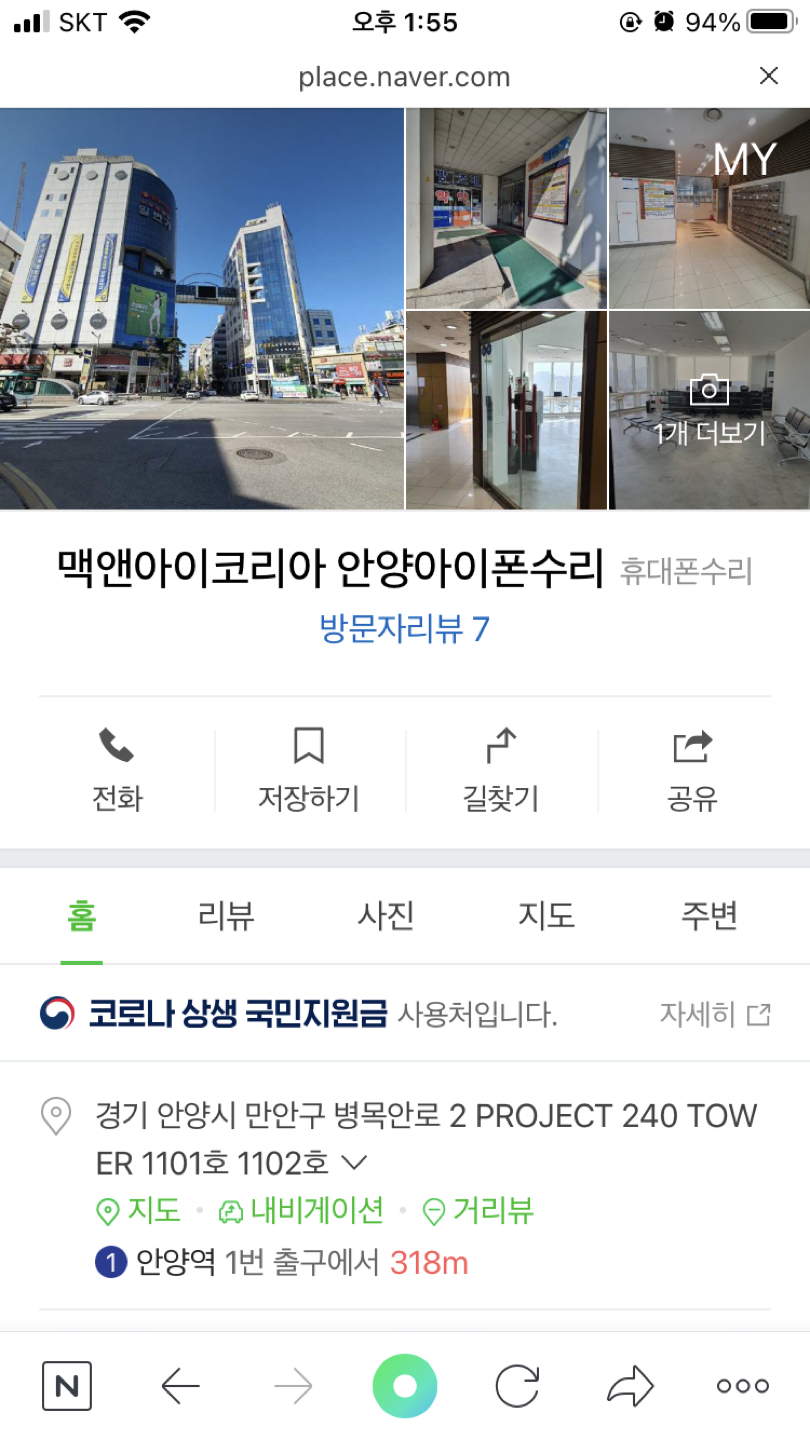View more photos via 1개 더보기
Viewport: 810px width, 1440px height.
tap(709, 410)
